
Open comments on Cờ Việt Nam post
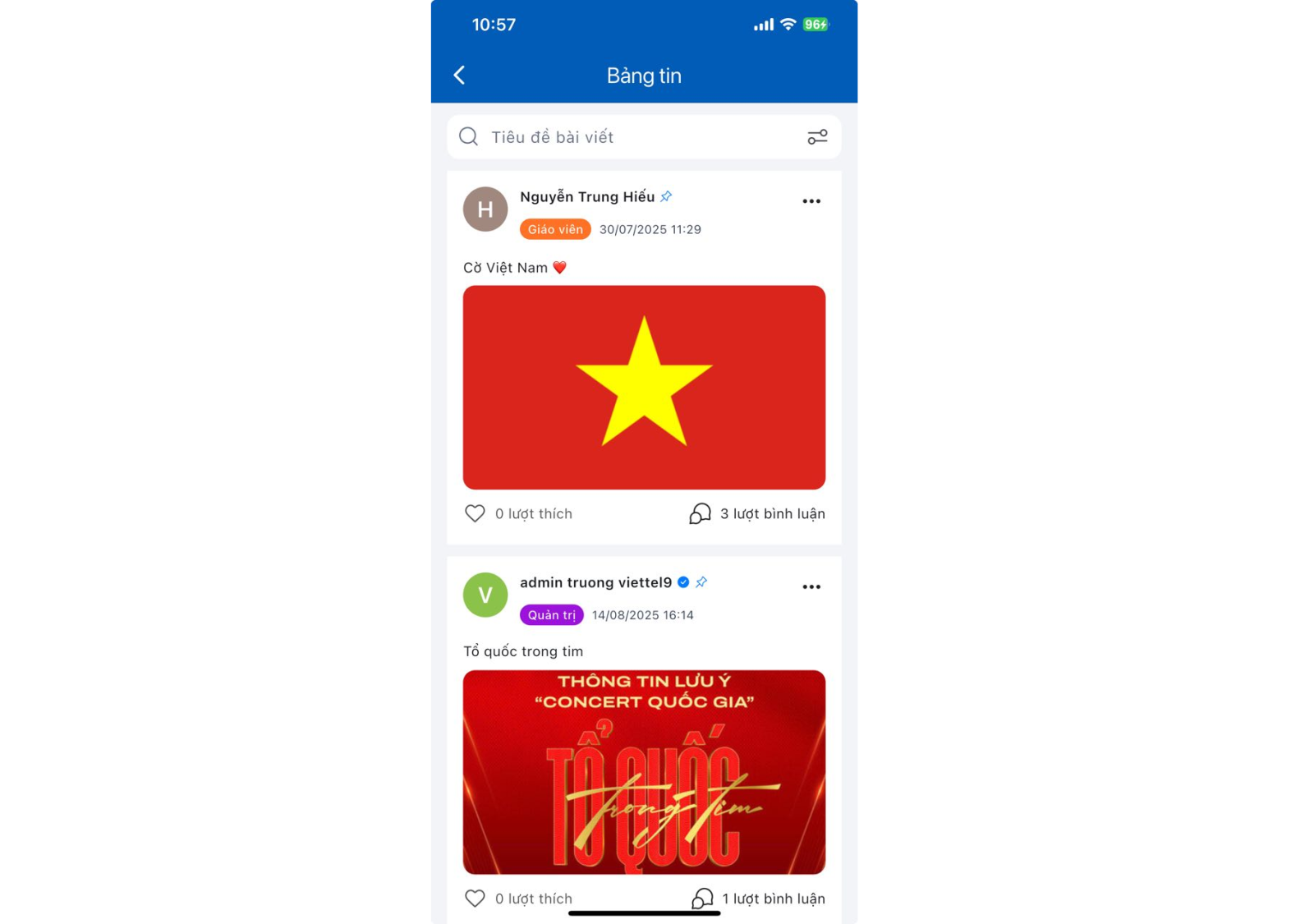[756, 513]
